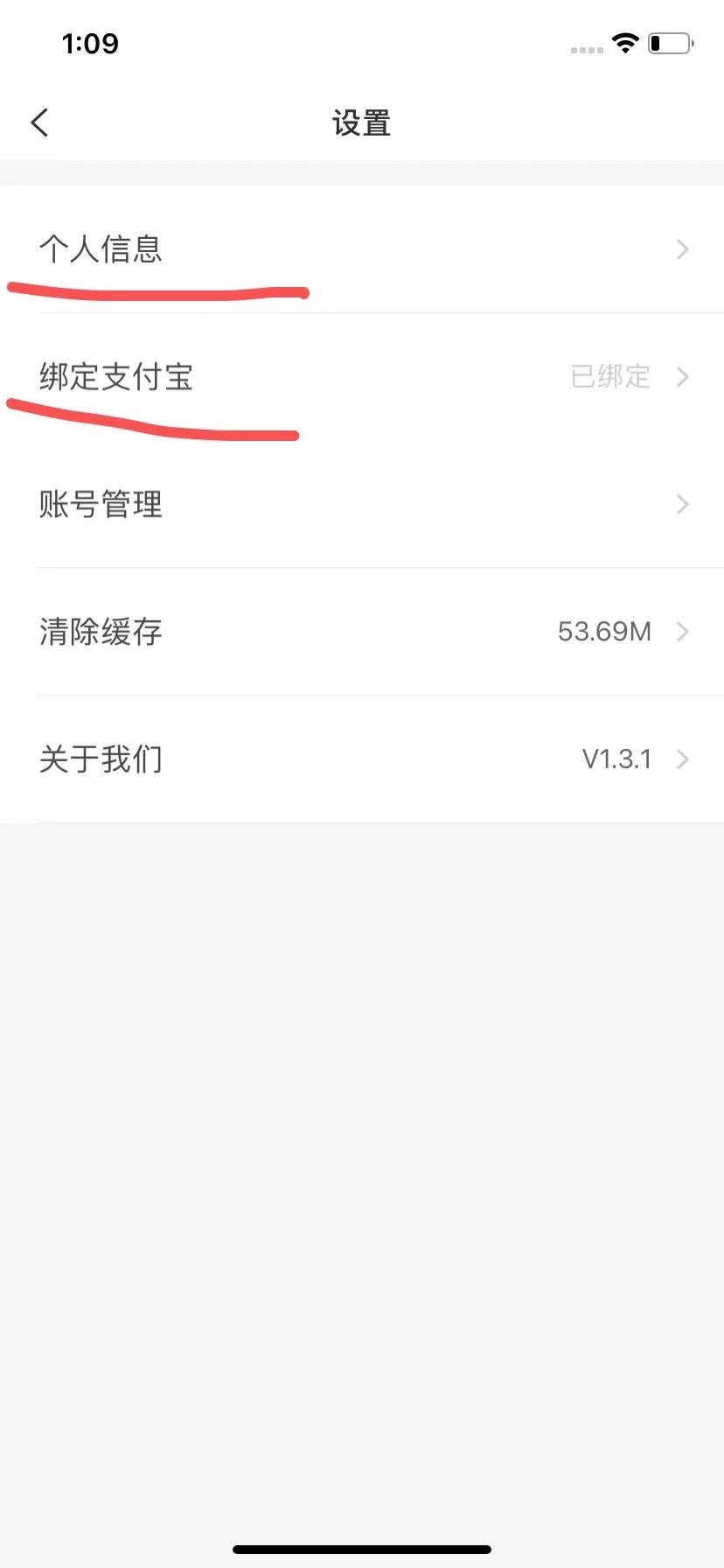Screen dimensions: 724x1568
Task: Tap the red underline below 个人信息
Action: pyautogui.click(x=157, y=289)
